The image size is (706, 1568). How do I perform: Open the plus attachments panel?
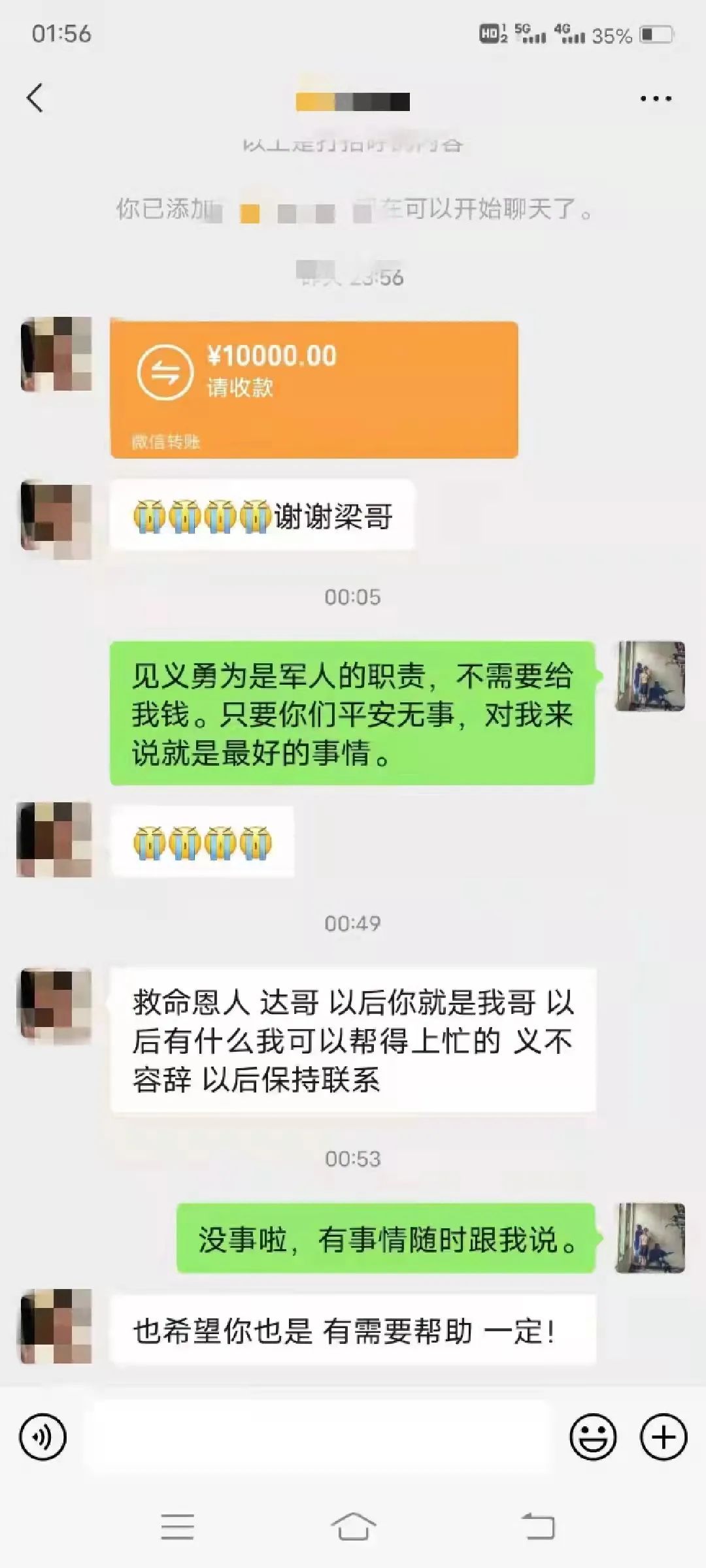[664, 1437]
